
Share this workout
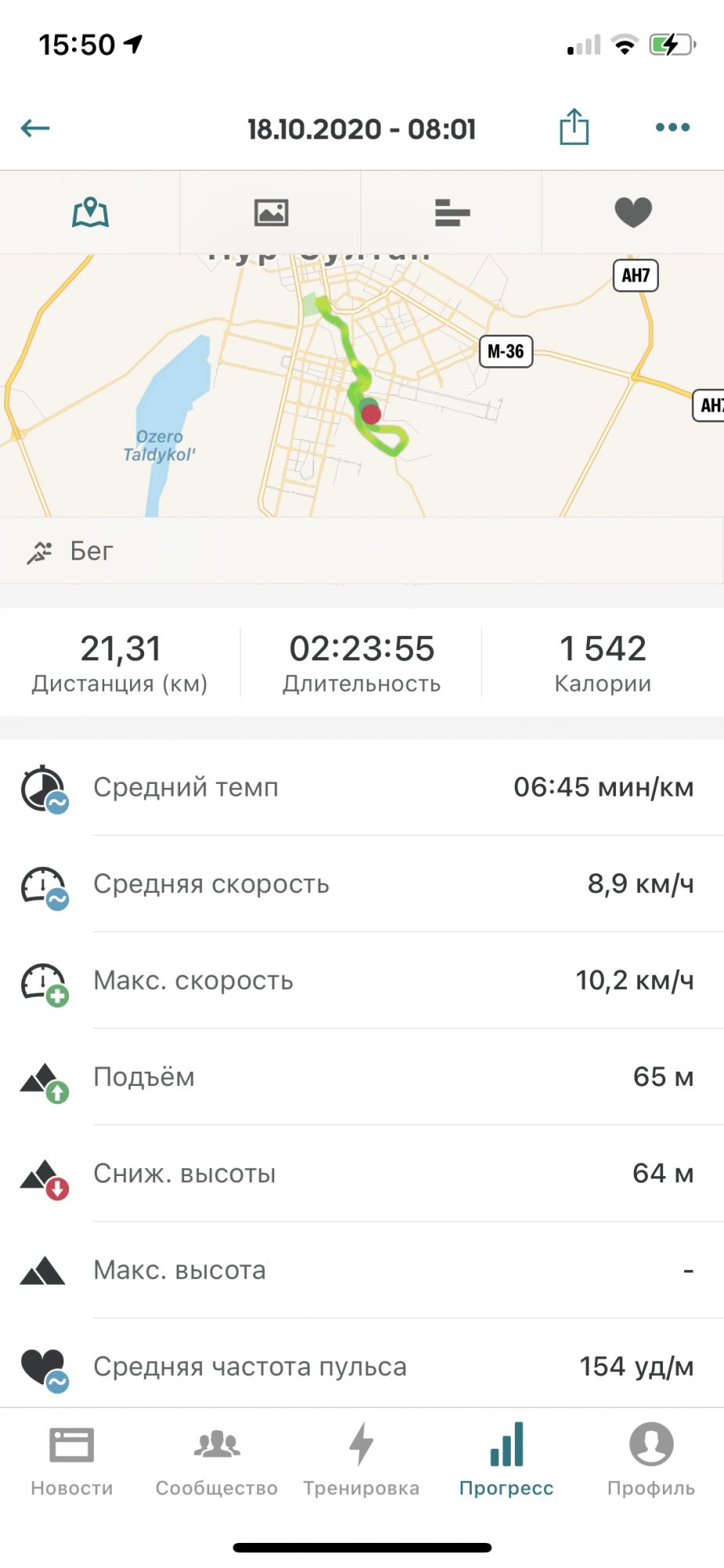(574, 127)
